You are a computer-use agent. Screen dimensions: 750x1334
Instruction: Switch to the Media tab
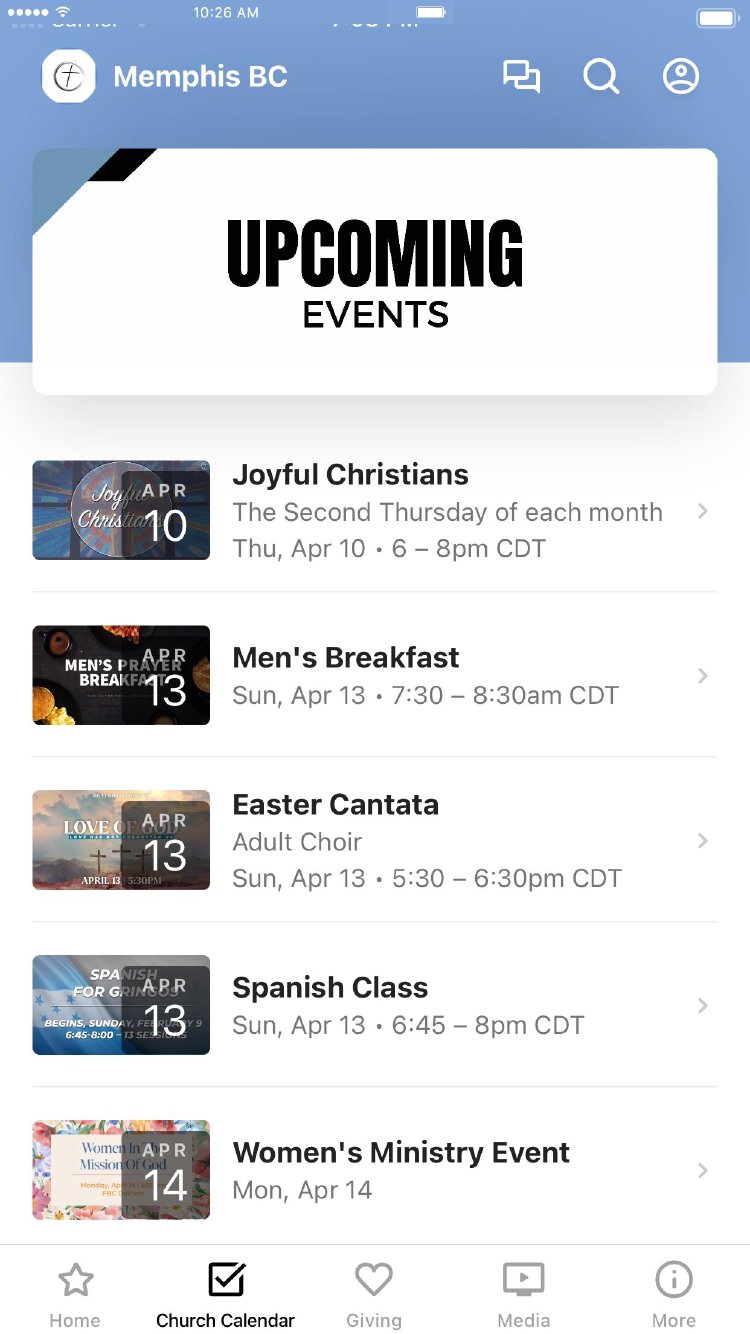pyautogui.click(x=524, y=1295)
